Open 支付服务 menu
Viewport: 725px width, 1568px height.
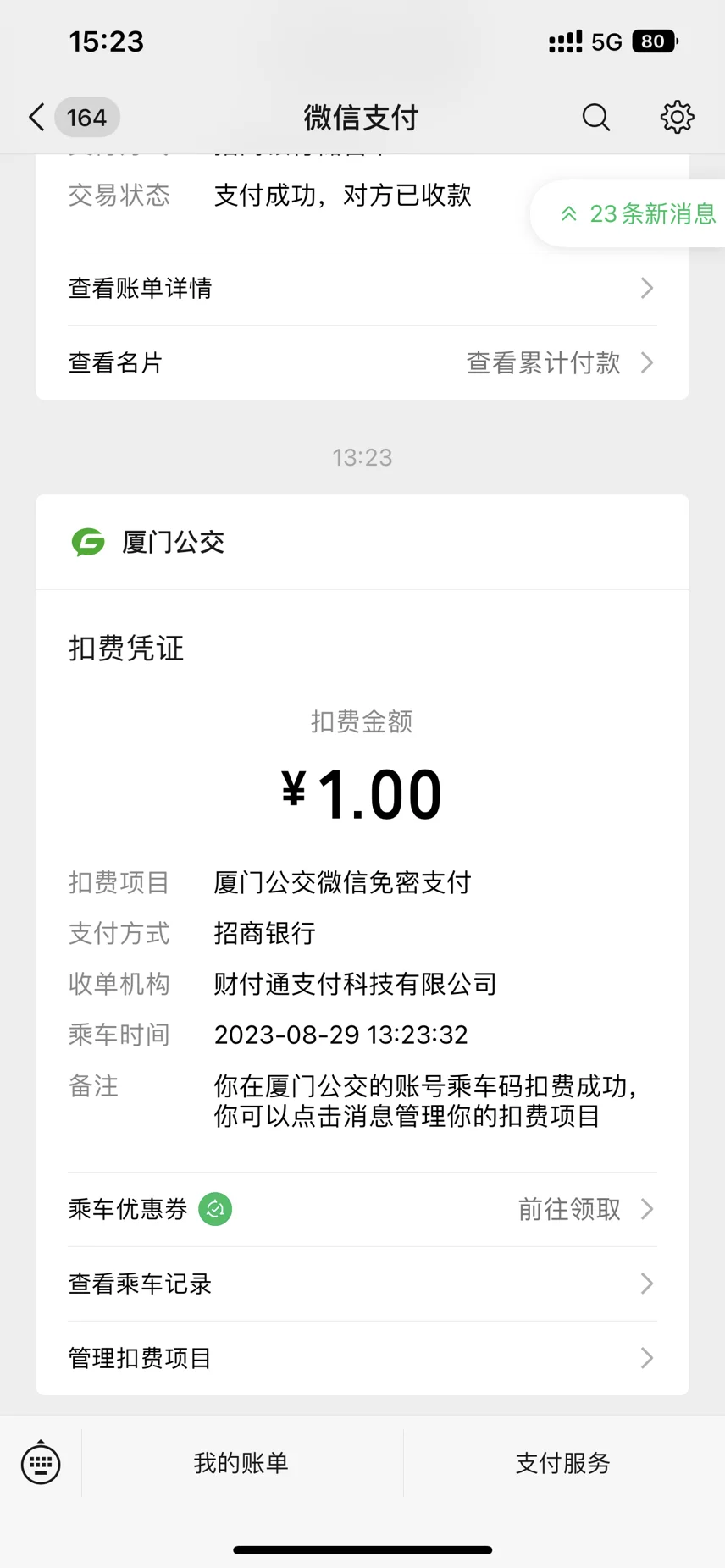[x=563, y=1463]
